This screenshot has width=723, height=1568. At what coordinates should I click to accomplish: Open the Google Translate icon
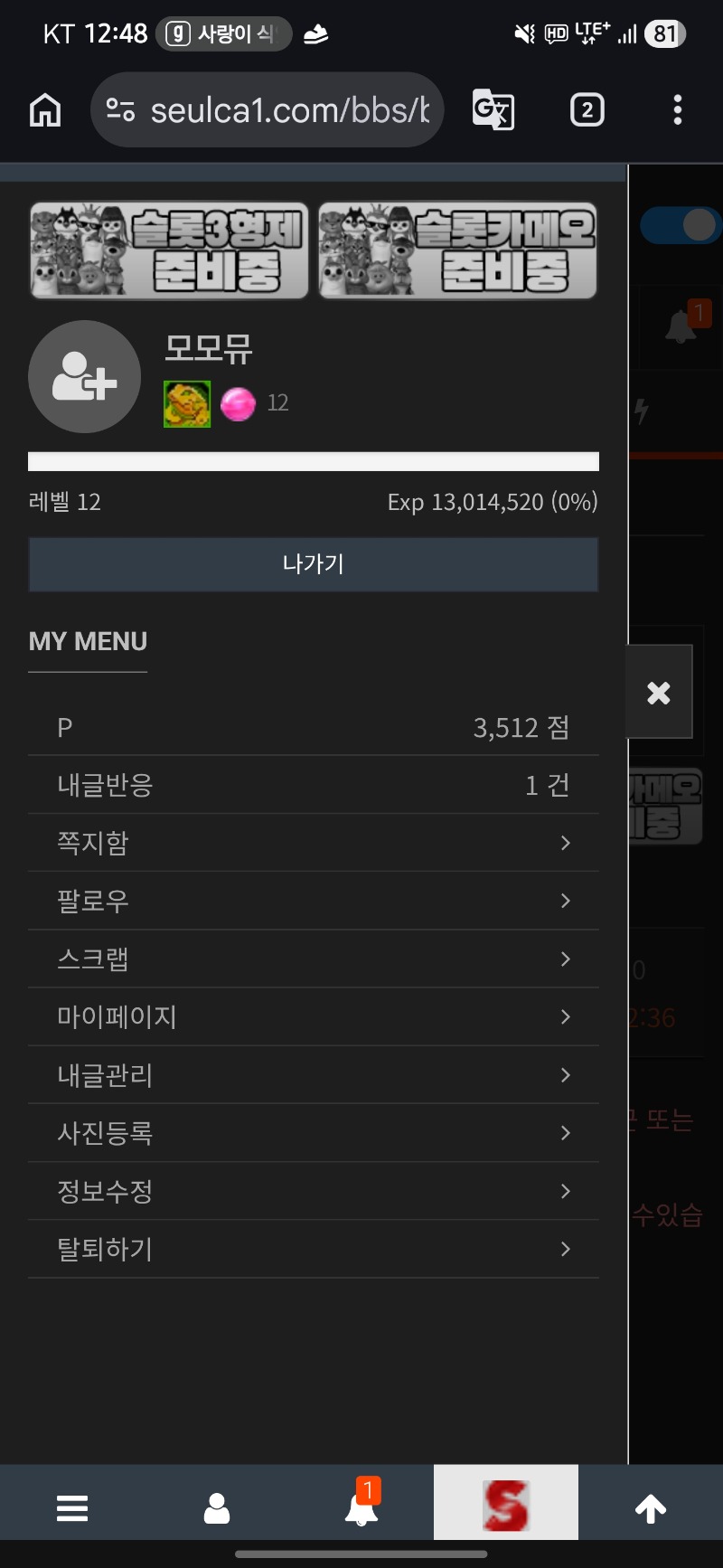coord(493,110)
